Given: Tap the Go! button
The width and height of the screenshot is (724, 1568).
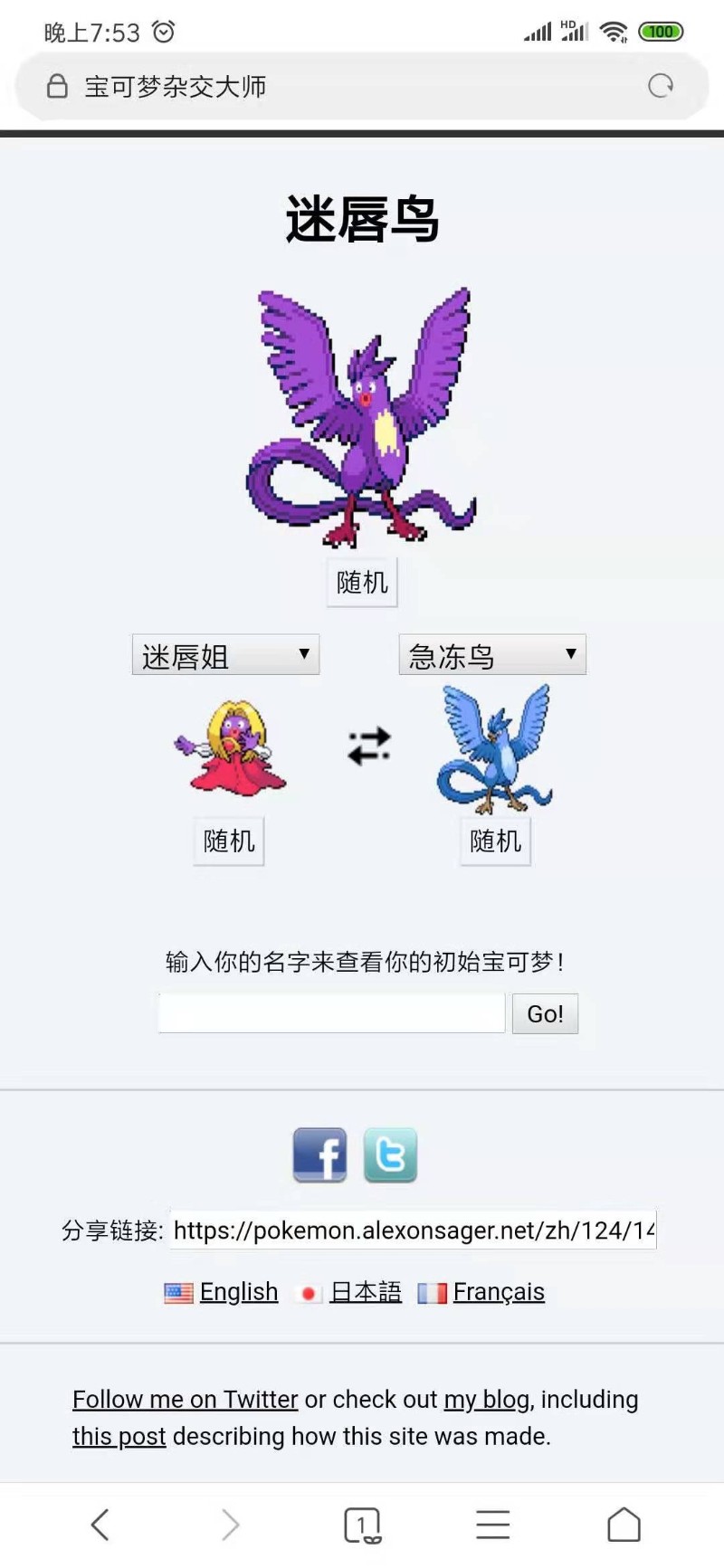Looking at the screenshot, I should pyautogui.click(x=545, y=1013).
